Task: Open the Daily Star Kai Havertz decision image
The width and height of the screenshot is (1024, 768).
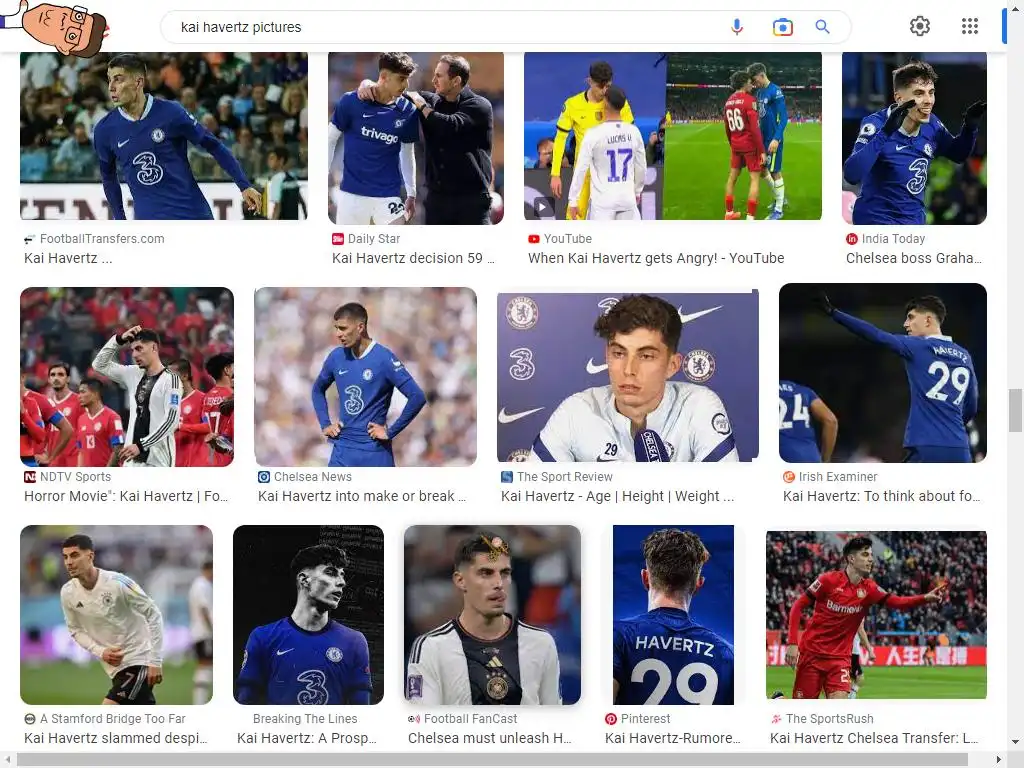Action: click(x=416, y=137)
